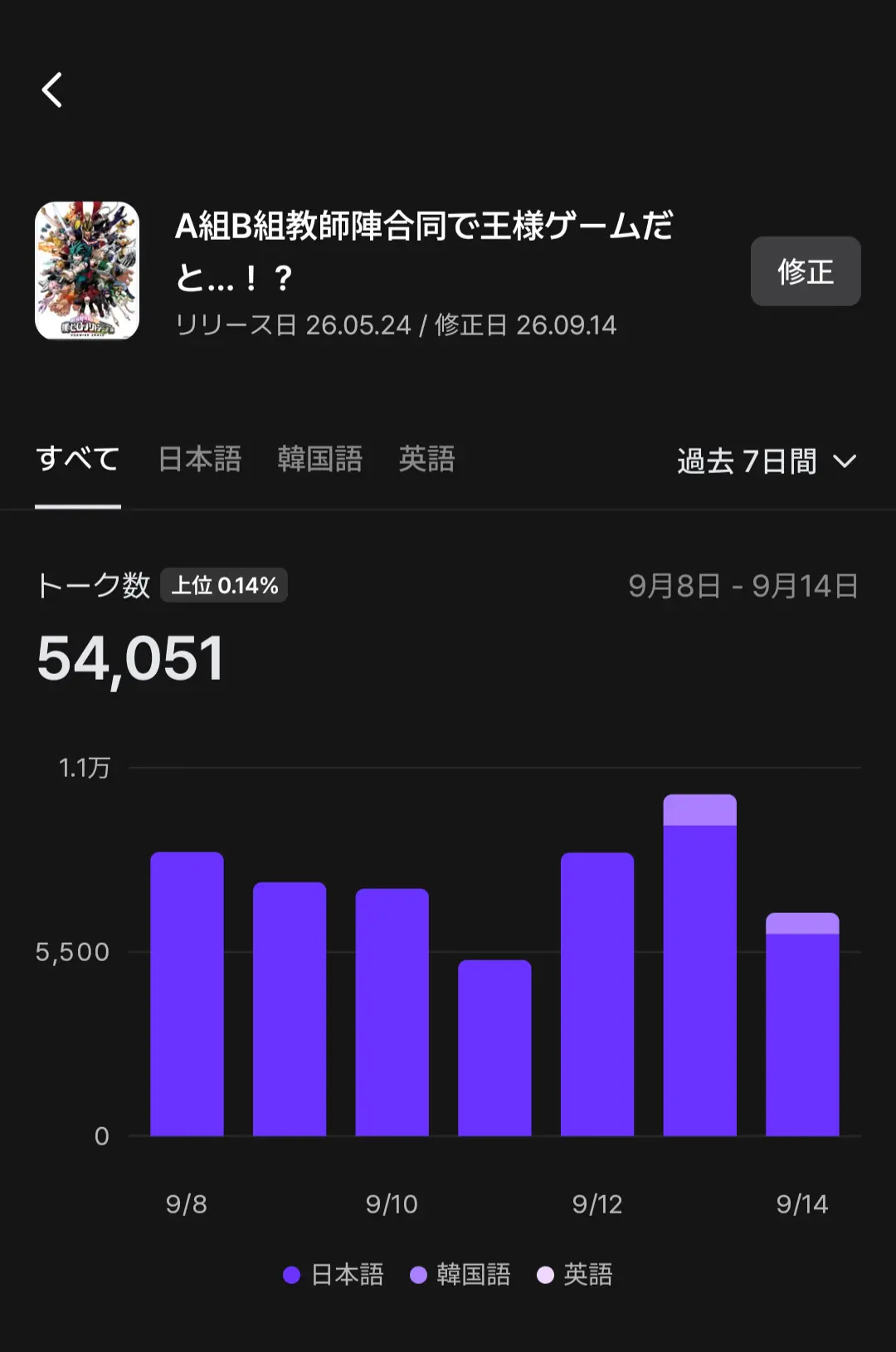Switch to the 英語 tab
This screenshot has width=896, height=1352.
pos(426,459)
